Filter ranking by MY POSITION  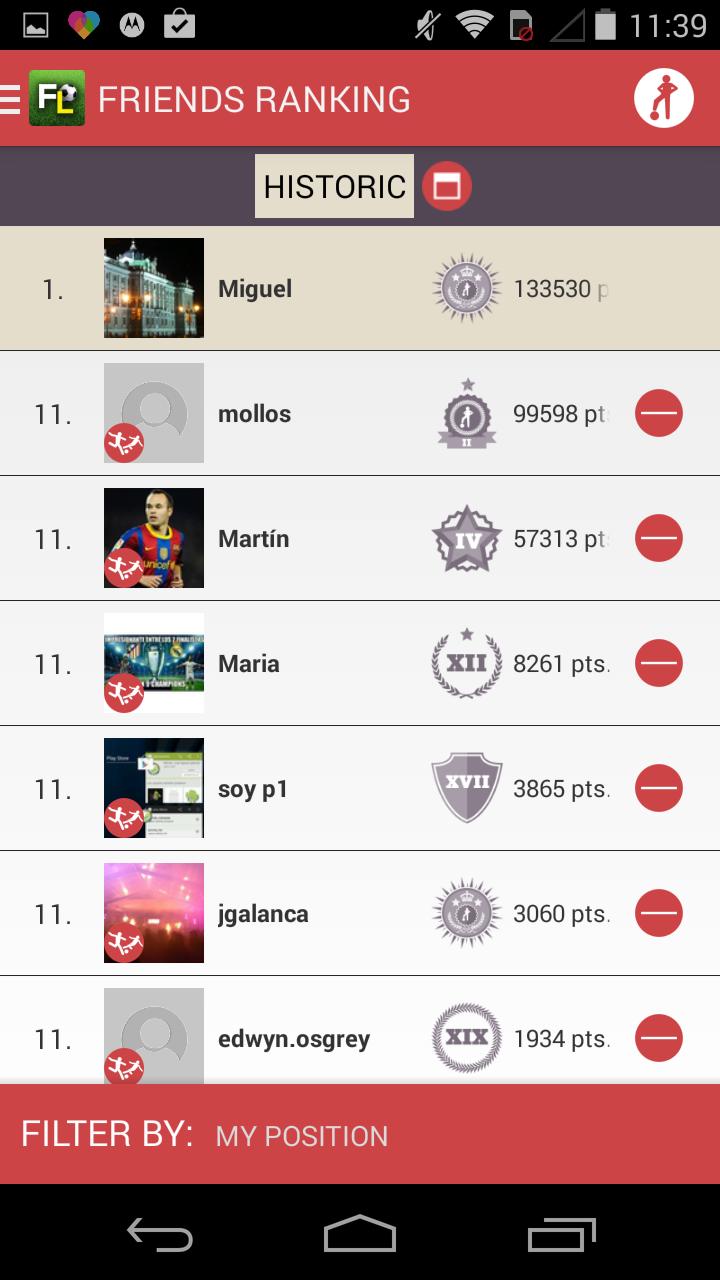[302, 1135]
